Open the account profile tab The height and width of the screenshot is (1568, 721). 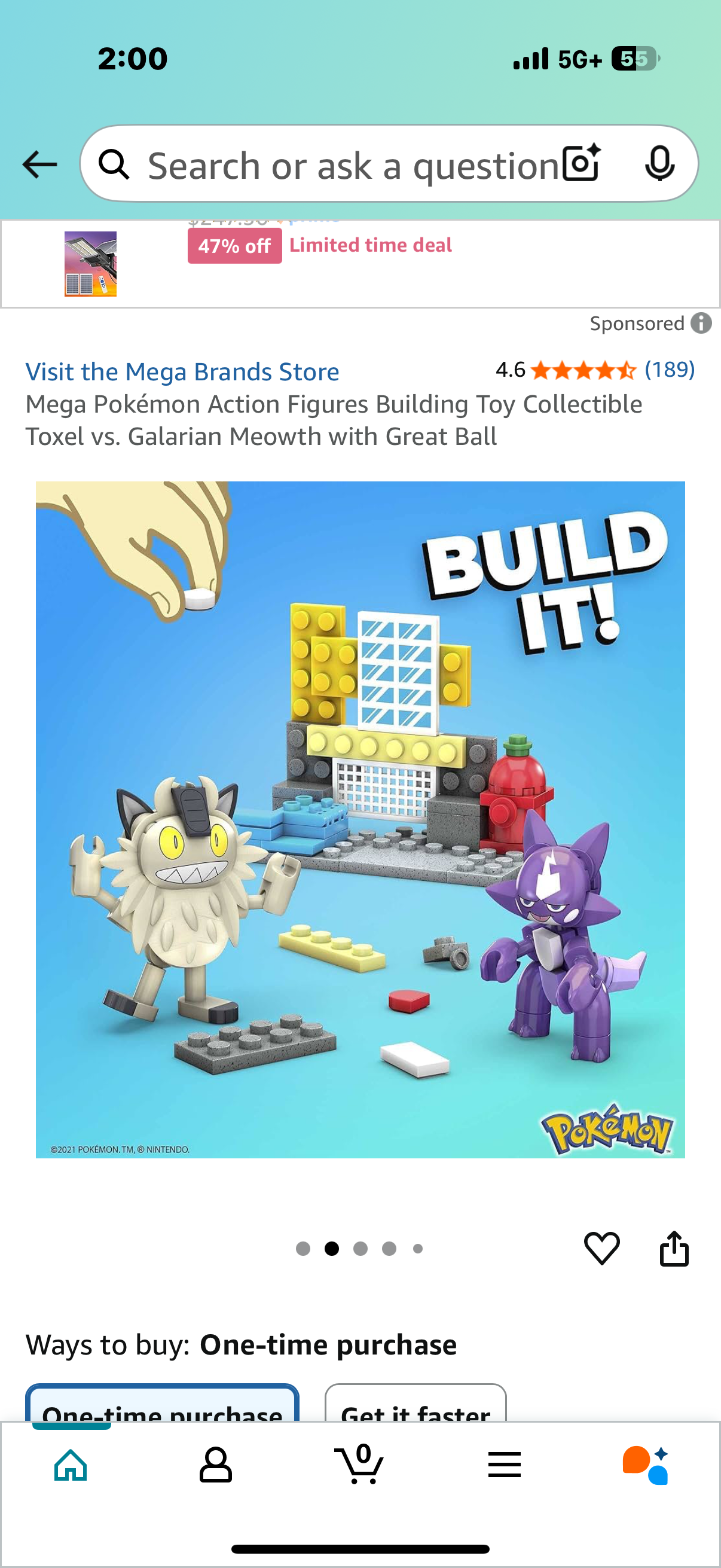pos(215,1465)
